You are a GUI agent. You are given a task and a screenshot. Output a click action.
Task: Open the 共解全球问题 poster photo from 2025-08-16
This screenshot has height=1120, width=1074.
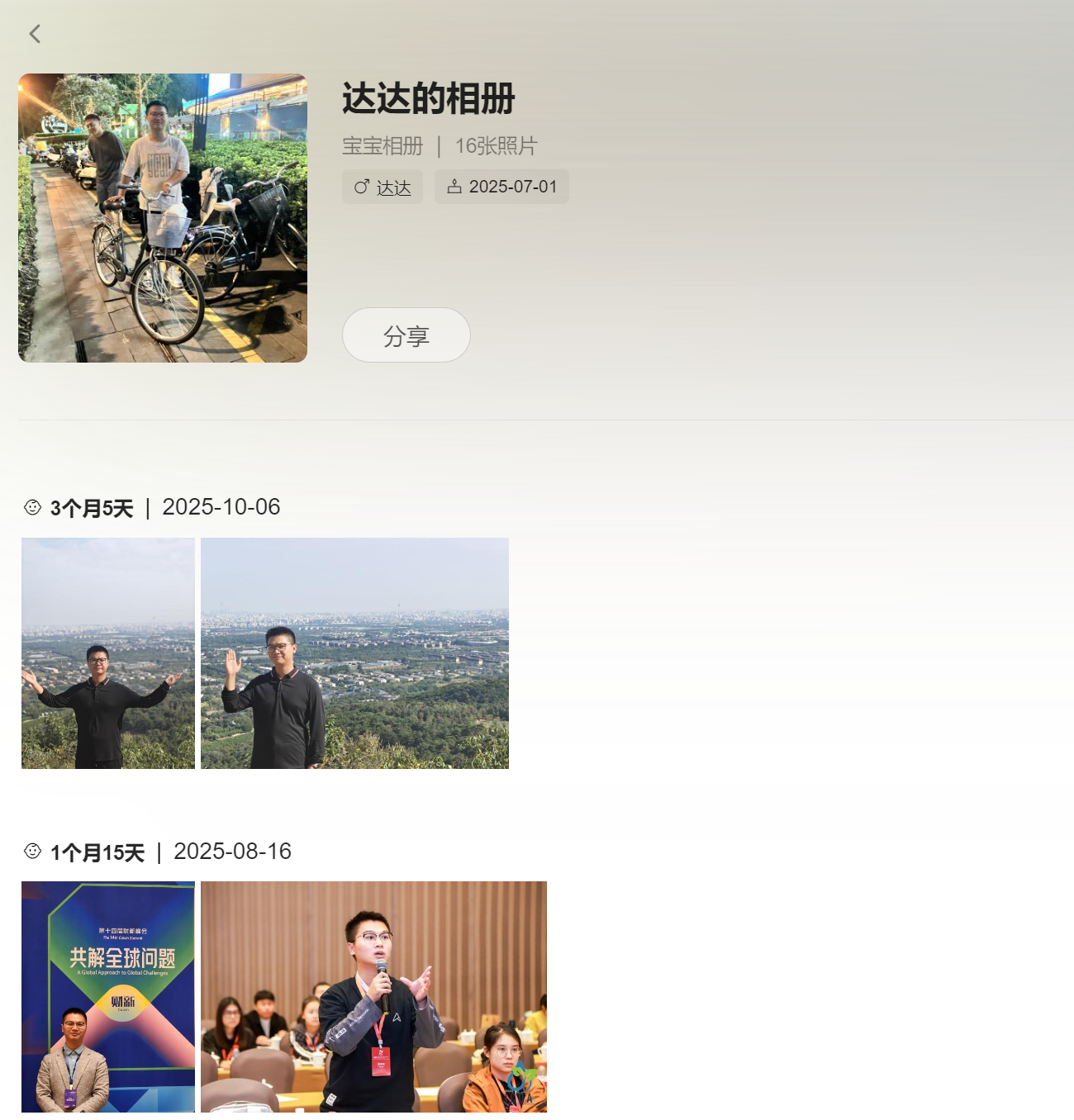pos(108,997)
